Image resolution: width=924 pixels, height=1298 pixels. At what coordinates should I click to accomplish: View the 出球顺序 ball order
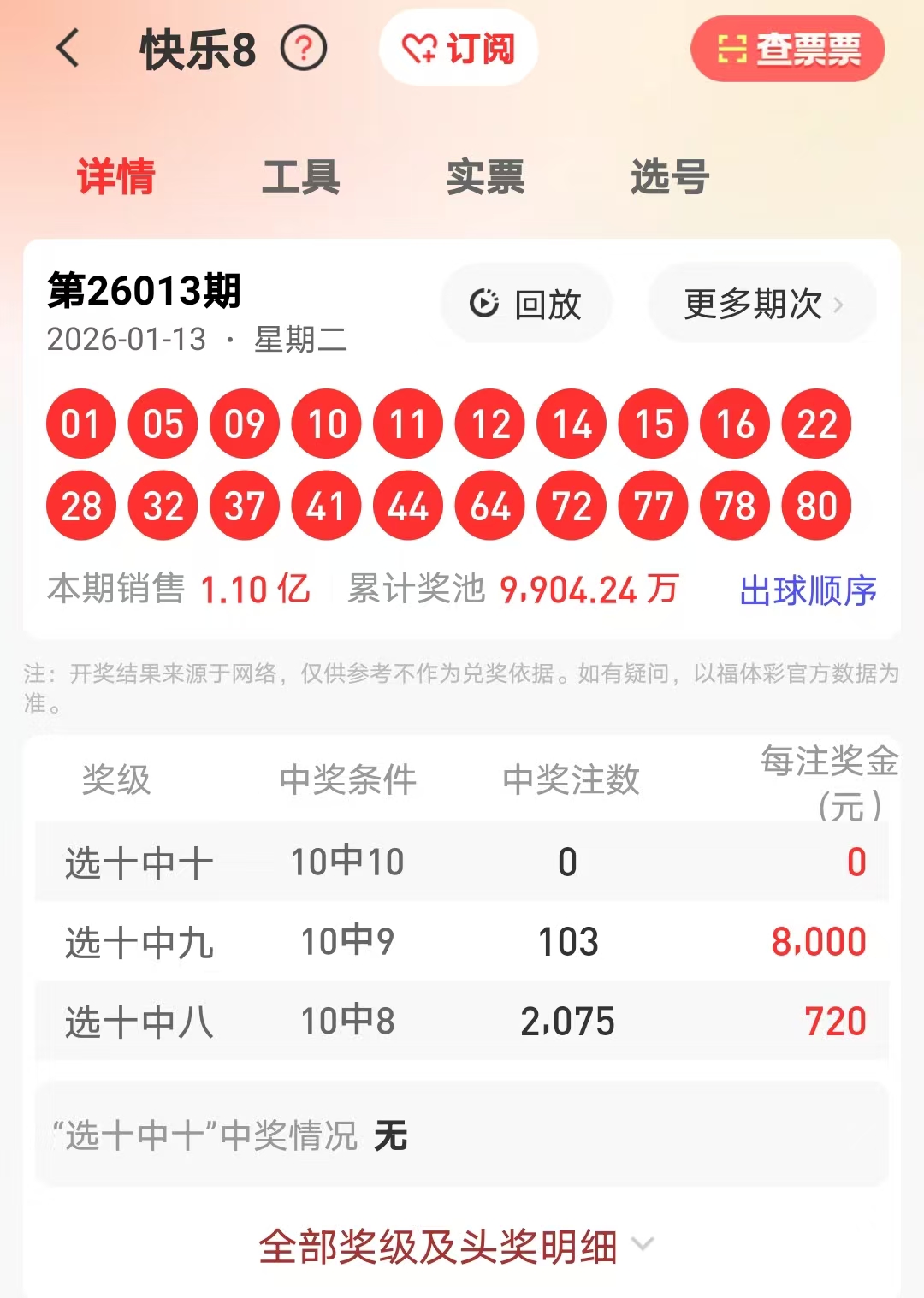pyautogui.click(x=808, y=590)
